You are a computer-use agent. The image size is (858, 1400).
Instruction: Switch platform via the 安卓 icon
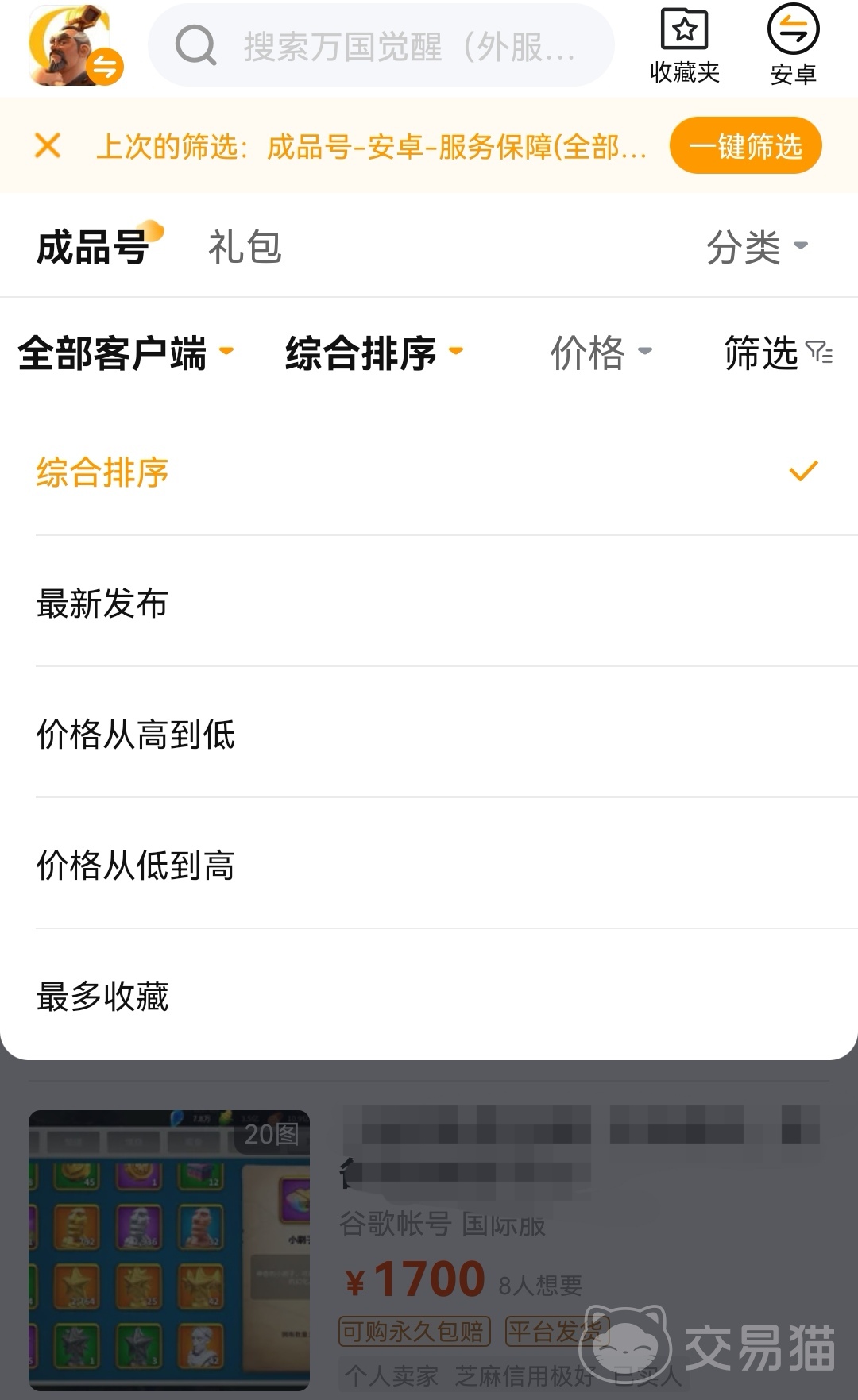(x=793, y=46)
